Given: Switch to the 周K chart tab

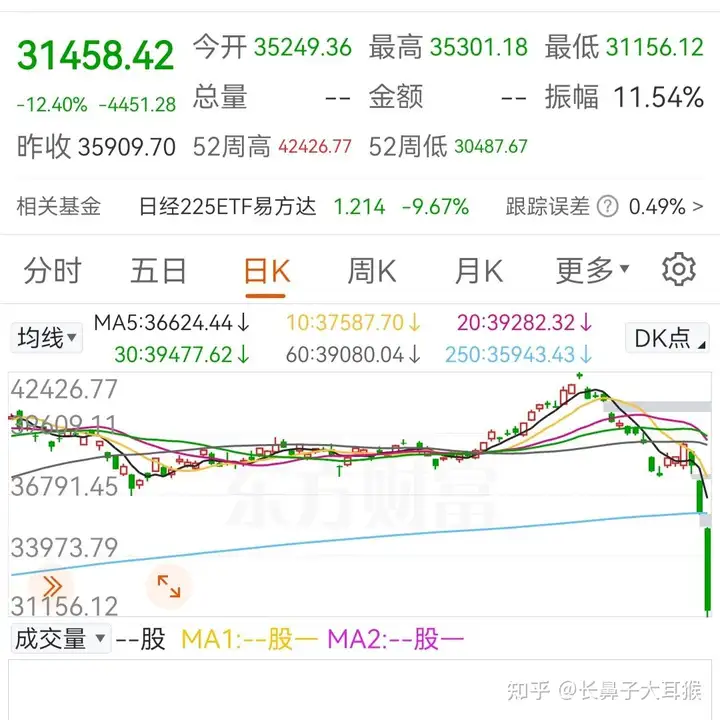Looking at the screenshot, I should click(371, 270).
